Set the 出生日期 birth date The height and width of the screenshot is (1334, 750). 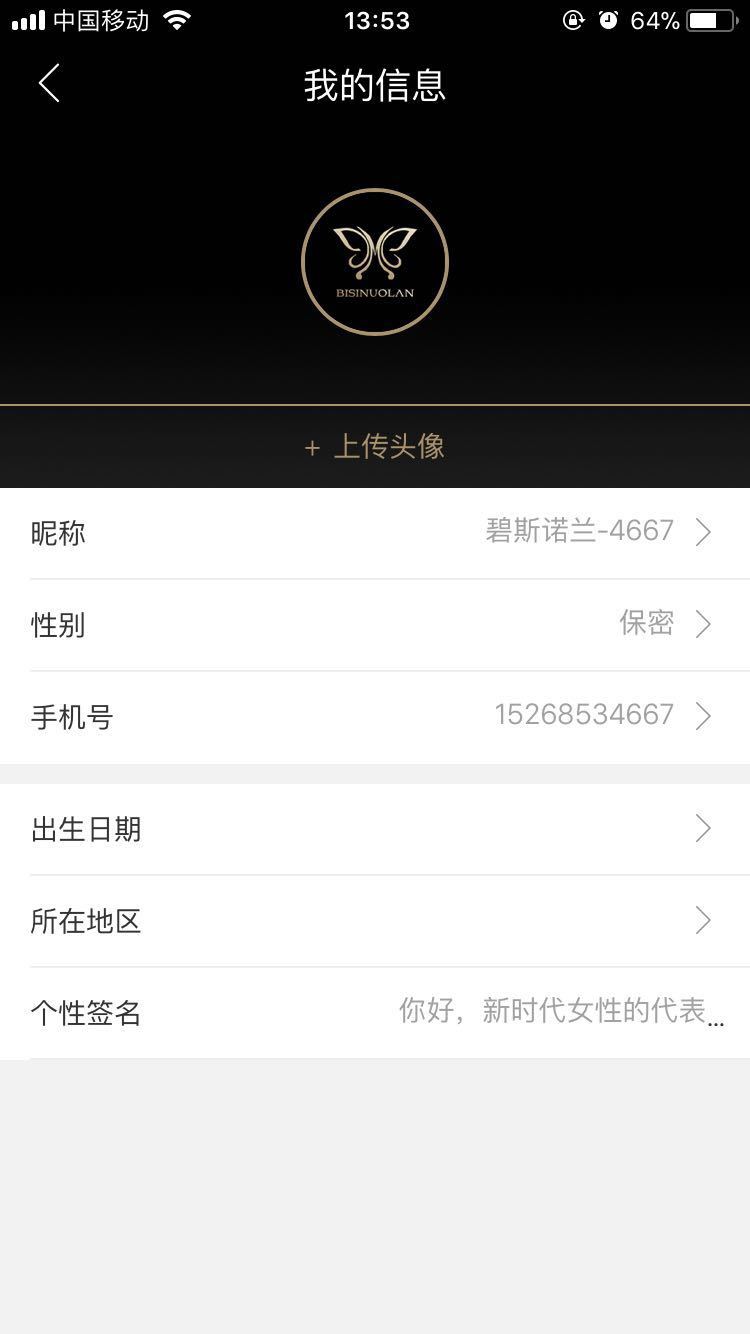coord(375,829)
